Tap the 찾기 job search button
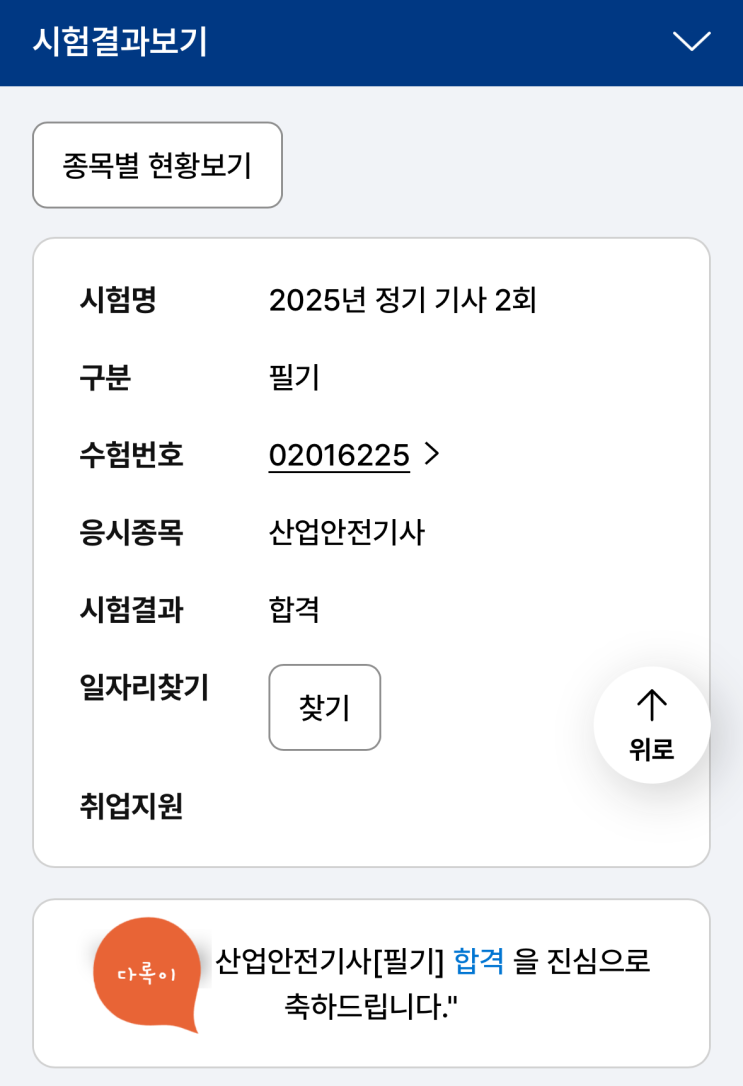743x1086 pixels. coord(324,707)
